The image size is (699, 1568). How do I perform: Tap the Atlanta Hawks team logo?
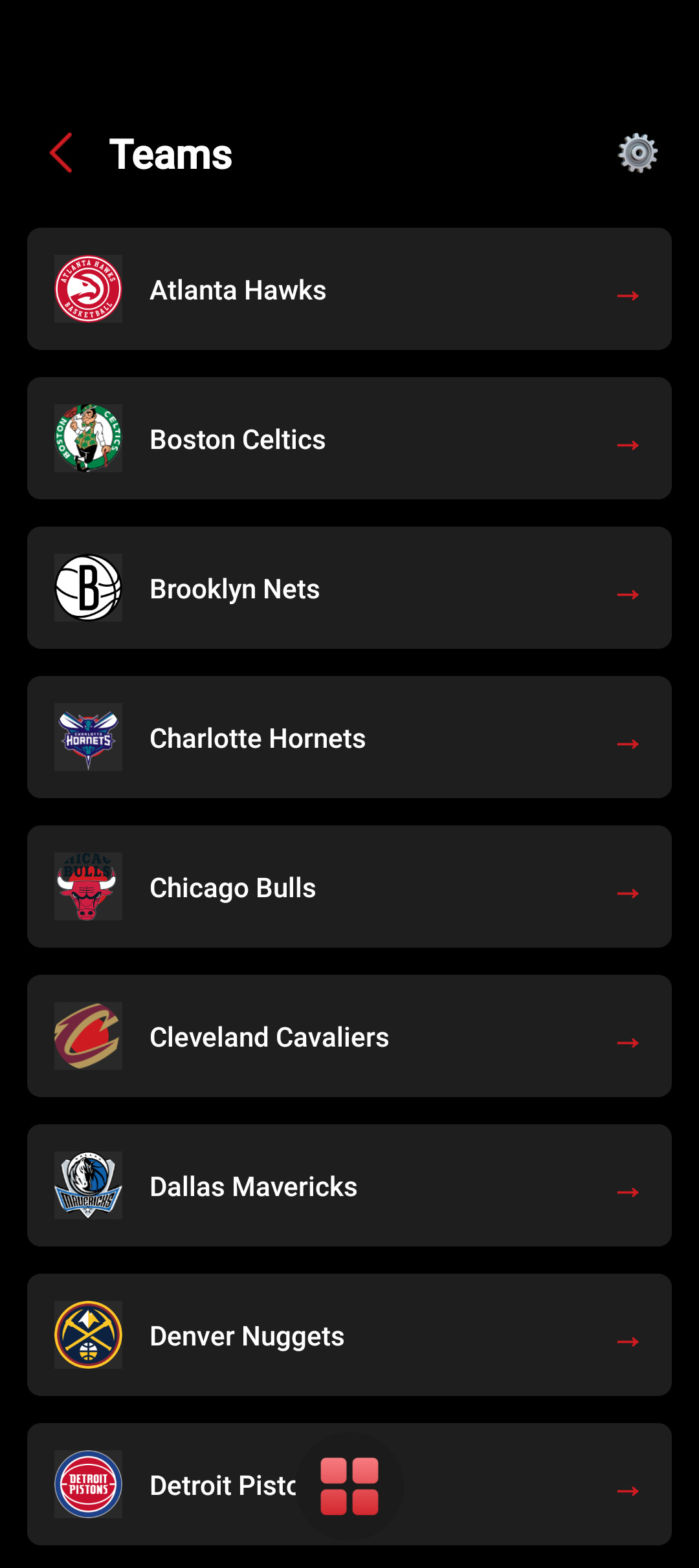point(87,289)
